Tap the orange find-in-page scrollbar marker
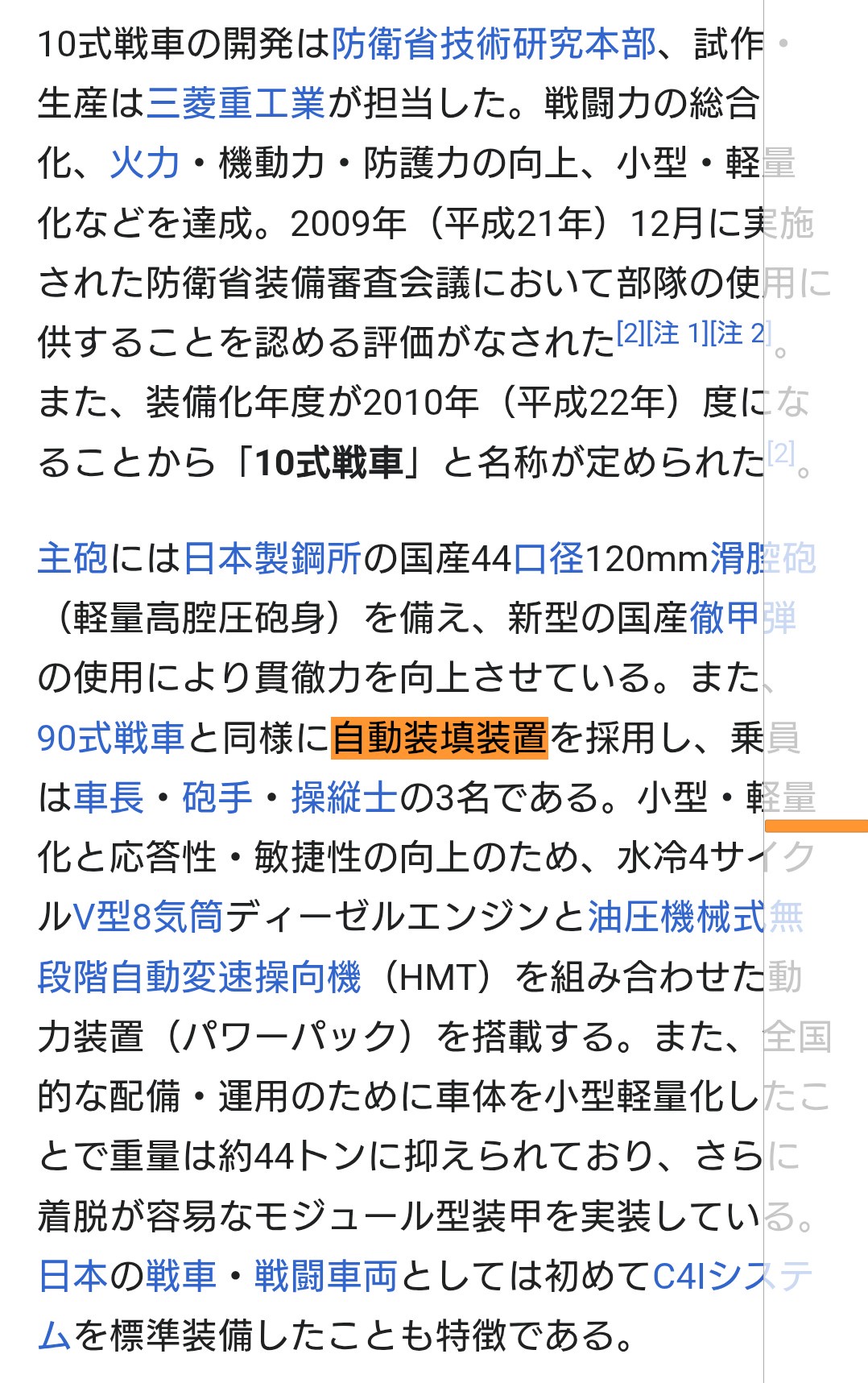 (815, 826)
